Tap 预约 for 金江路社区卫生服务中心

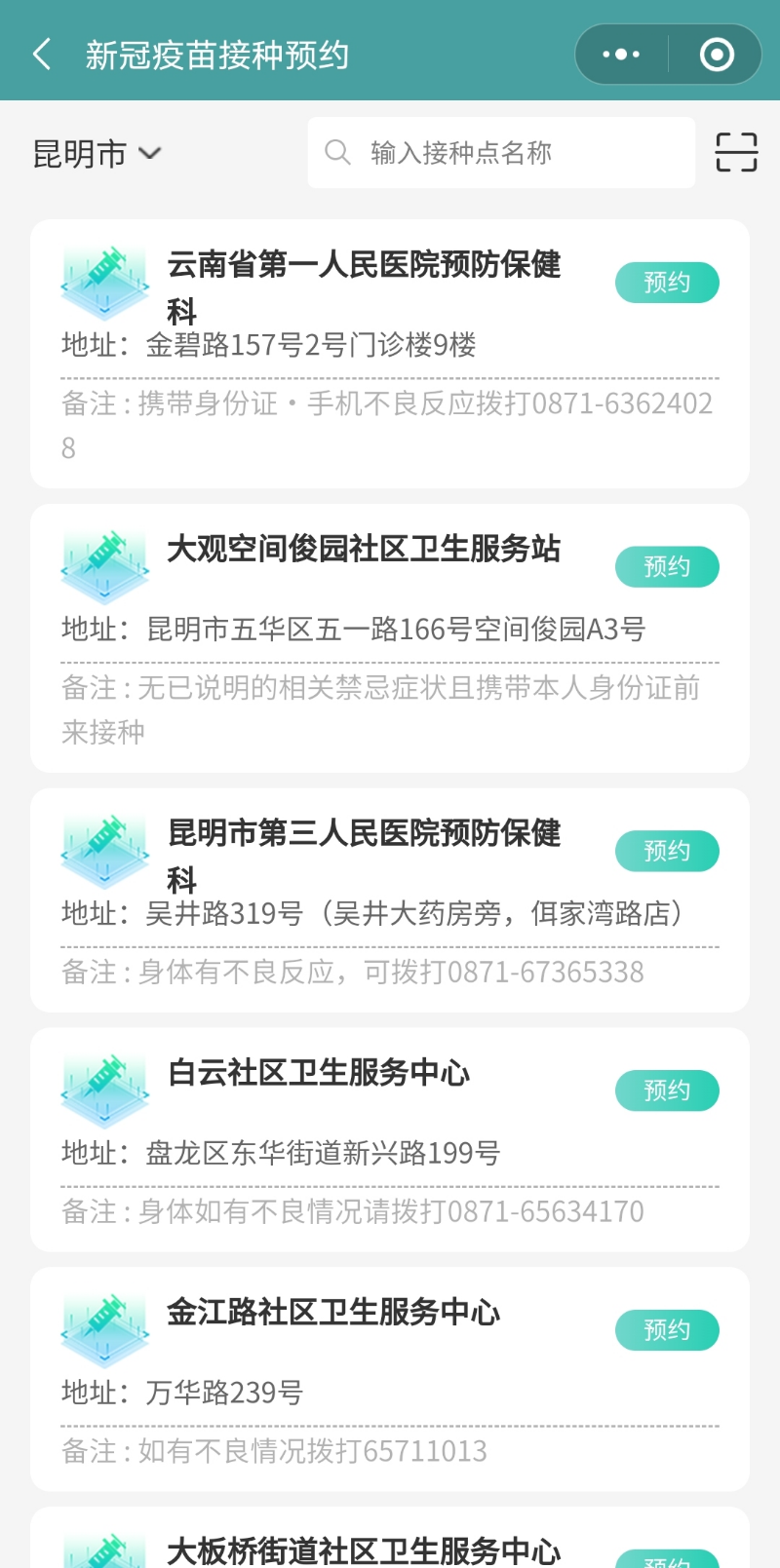point(667,1330)
